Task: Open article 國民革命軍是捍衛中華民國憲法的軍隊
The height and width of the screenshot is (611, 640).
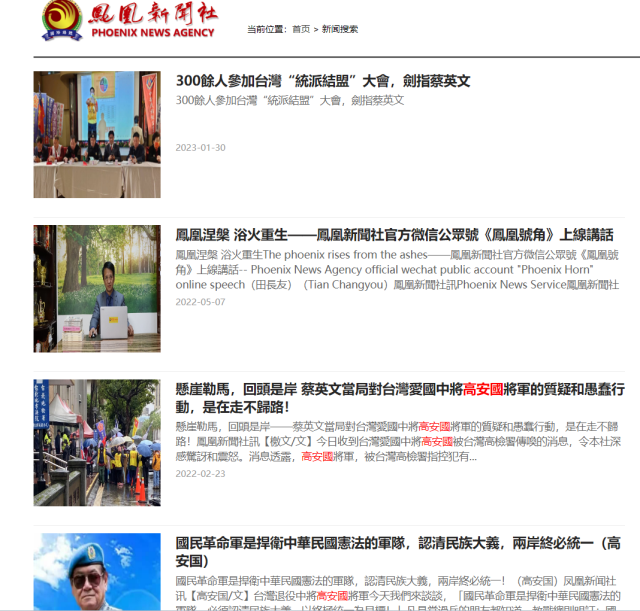Action: 398,551
